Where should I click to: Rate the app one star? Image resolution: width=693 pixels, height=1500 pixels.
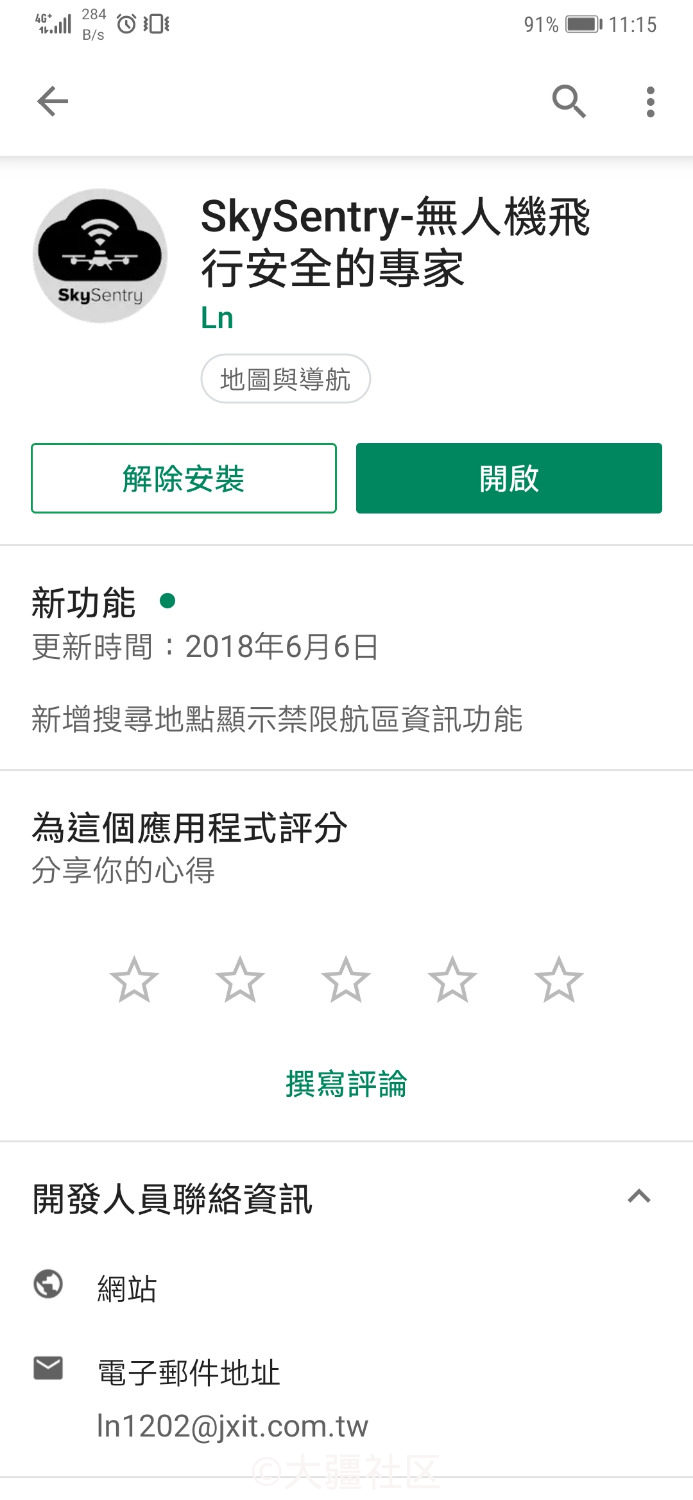pyautogui.click(x=134, y=980)
